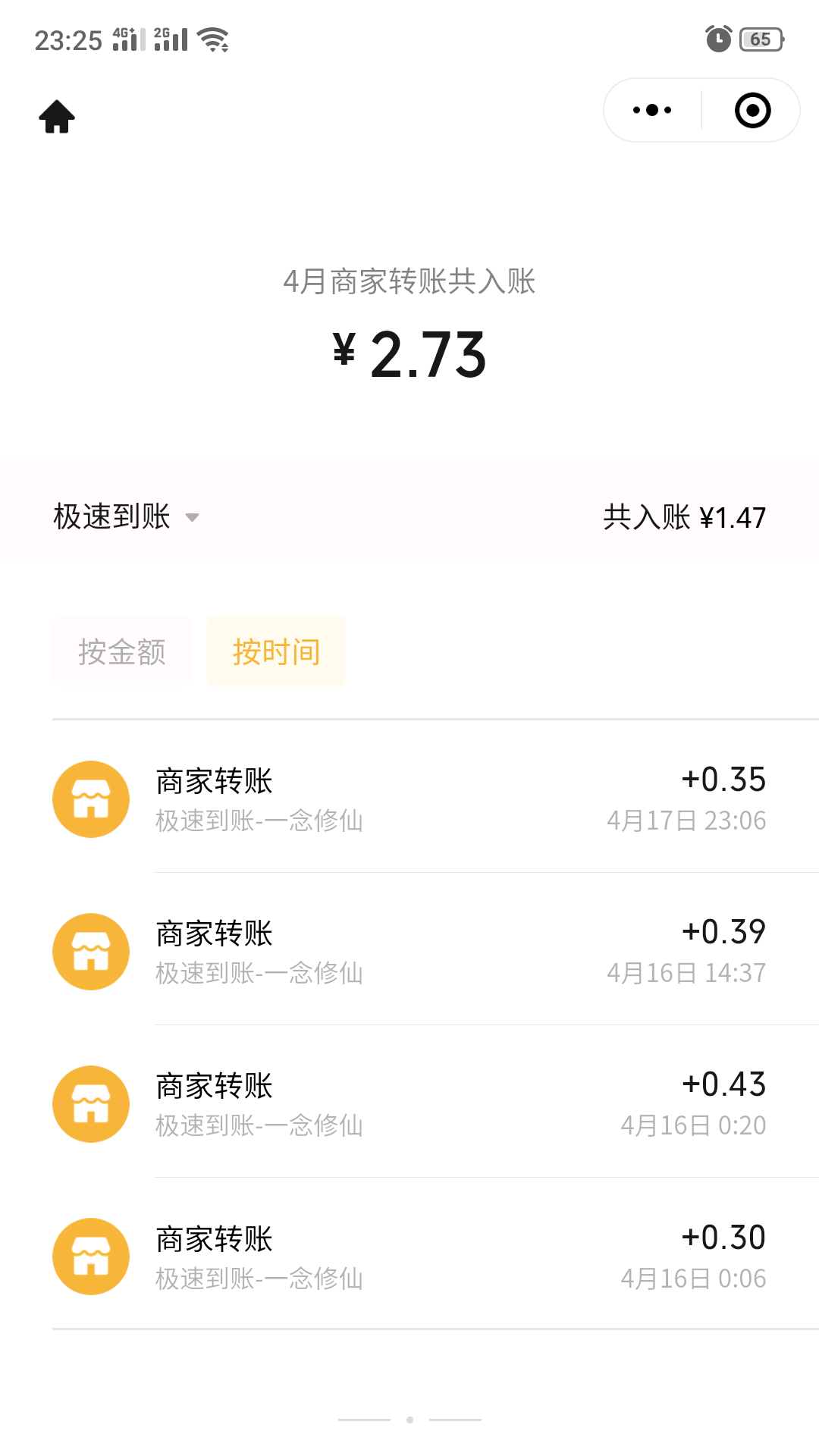View the +0.39 transfer from 4月16日 14:37
Image resolution: width=819 pixels, height=1456 pixels.
point(409,952)
